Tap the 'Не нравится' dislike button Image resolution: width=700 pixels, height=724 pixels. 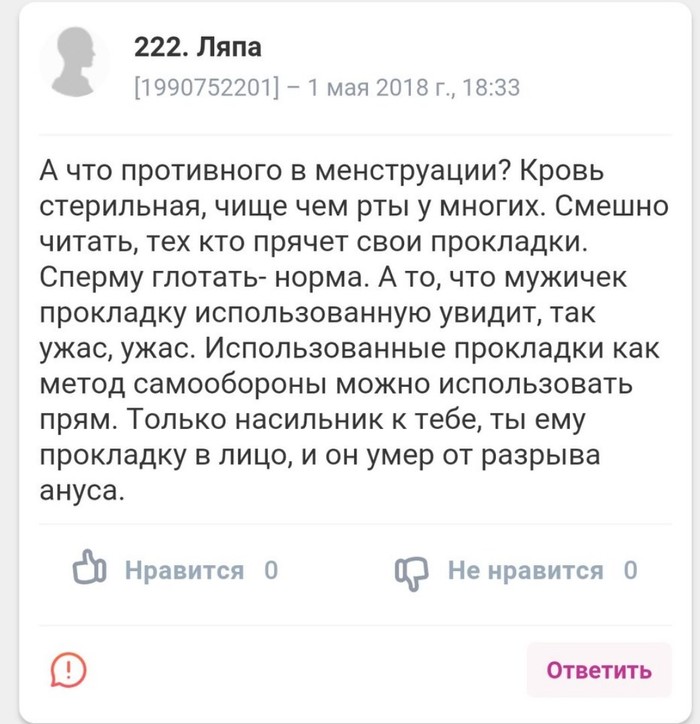413,570
